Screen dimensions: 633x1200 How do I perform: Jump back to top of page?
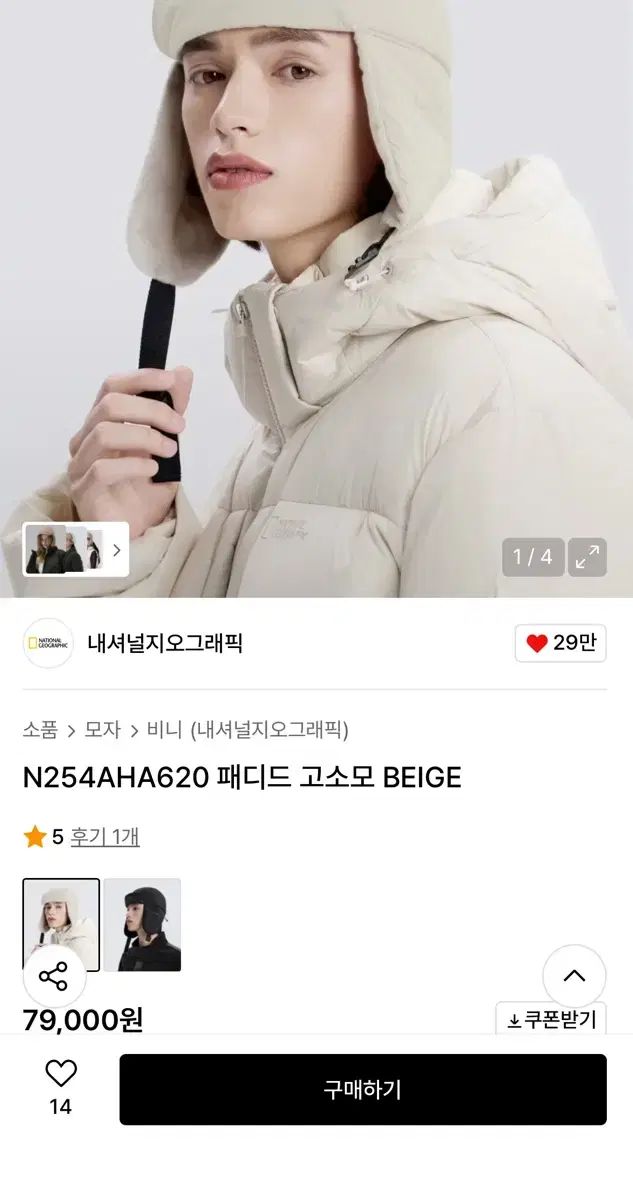click(x=574, y=976)
